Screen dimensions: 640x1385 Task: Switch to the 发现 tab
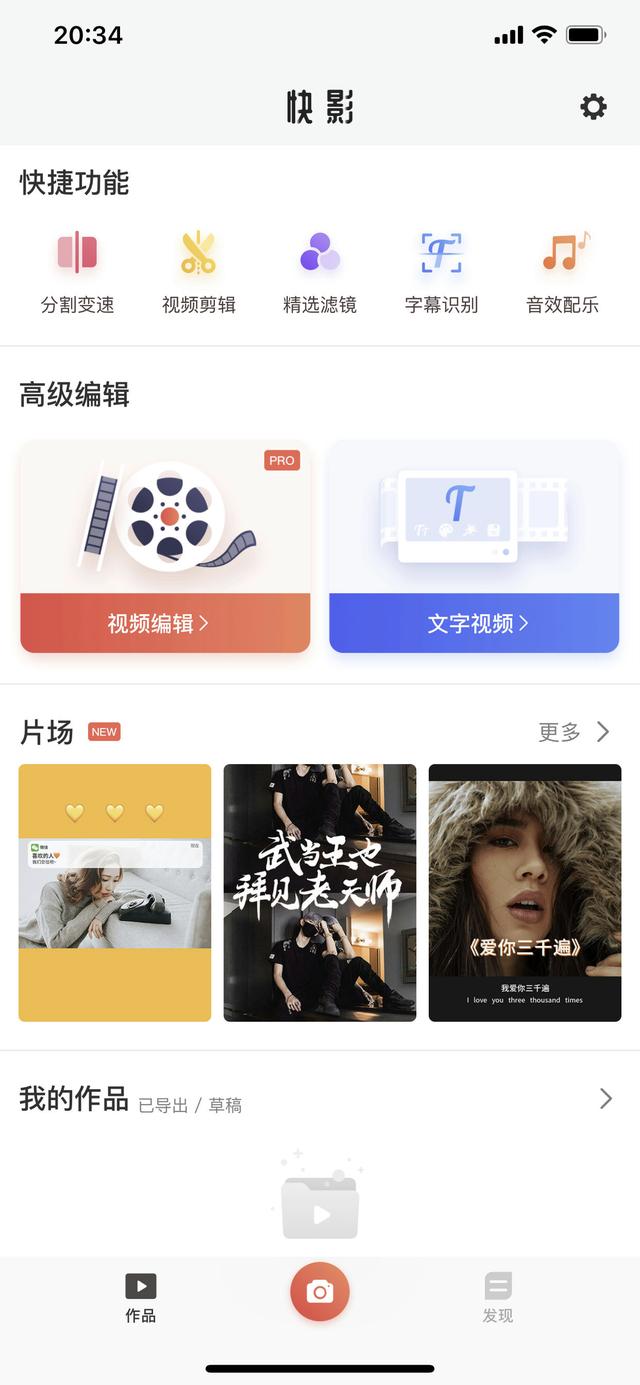tap(498, 1298)
